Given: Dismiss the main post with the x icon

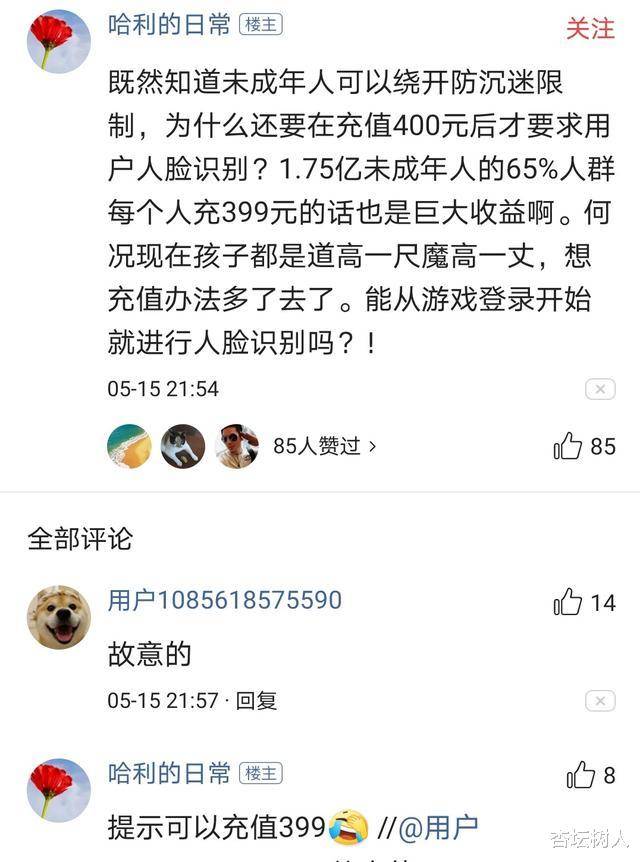Looking at the screenshot, I should pos(600,389).
